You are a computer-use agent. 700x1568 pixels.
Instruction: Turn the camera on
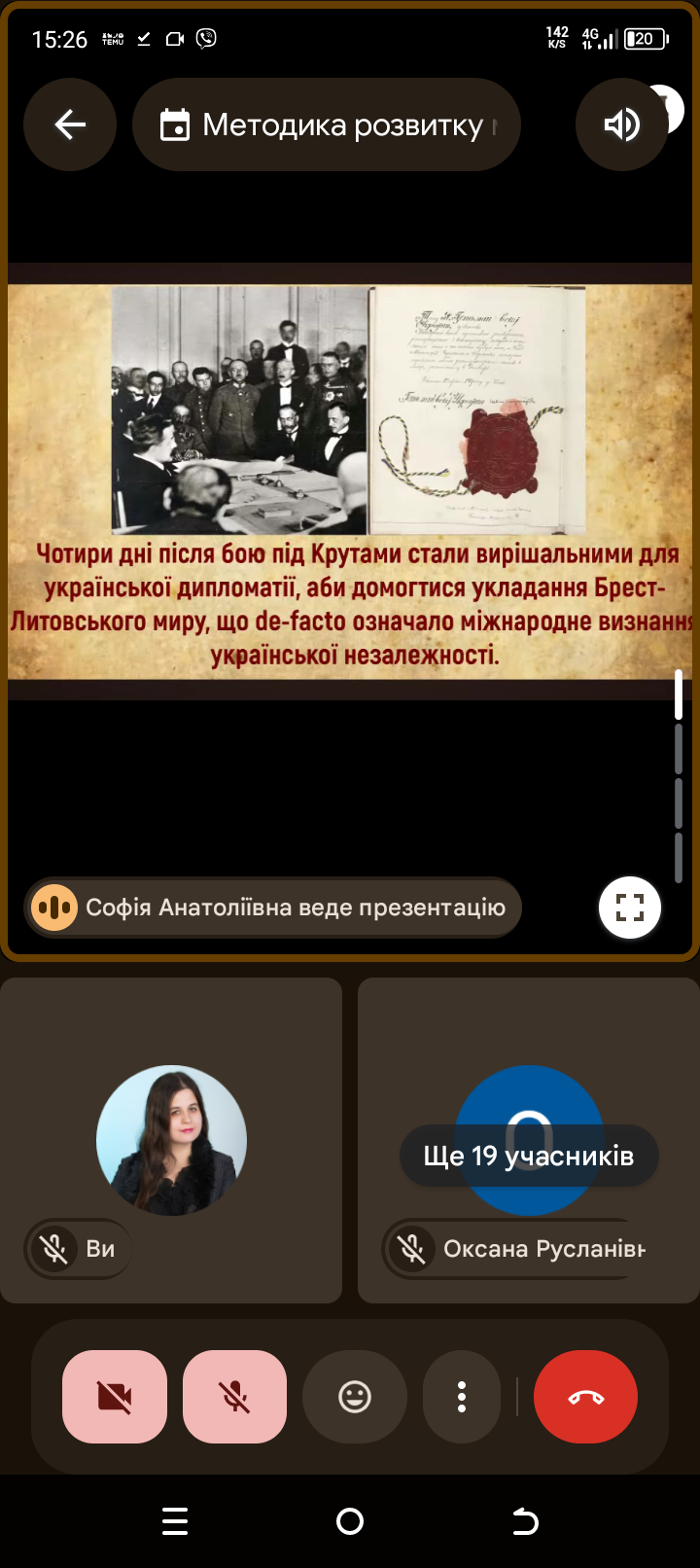(115, 1397)
